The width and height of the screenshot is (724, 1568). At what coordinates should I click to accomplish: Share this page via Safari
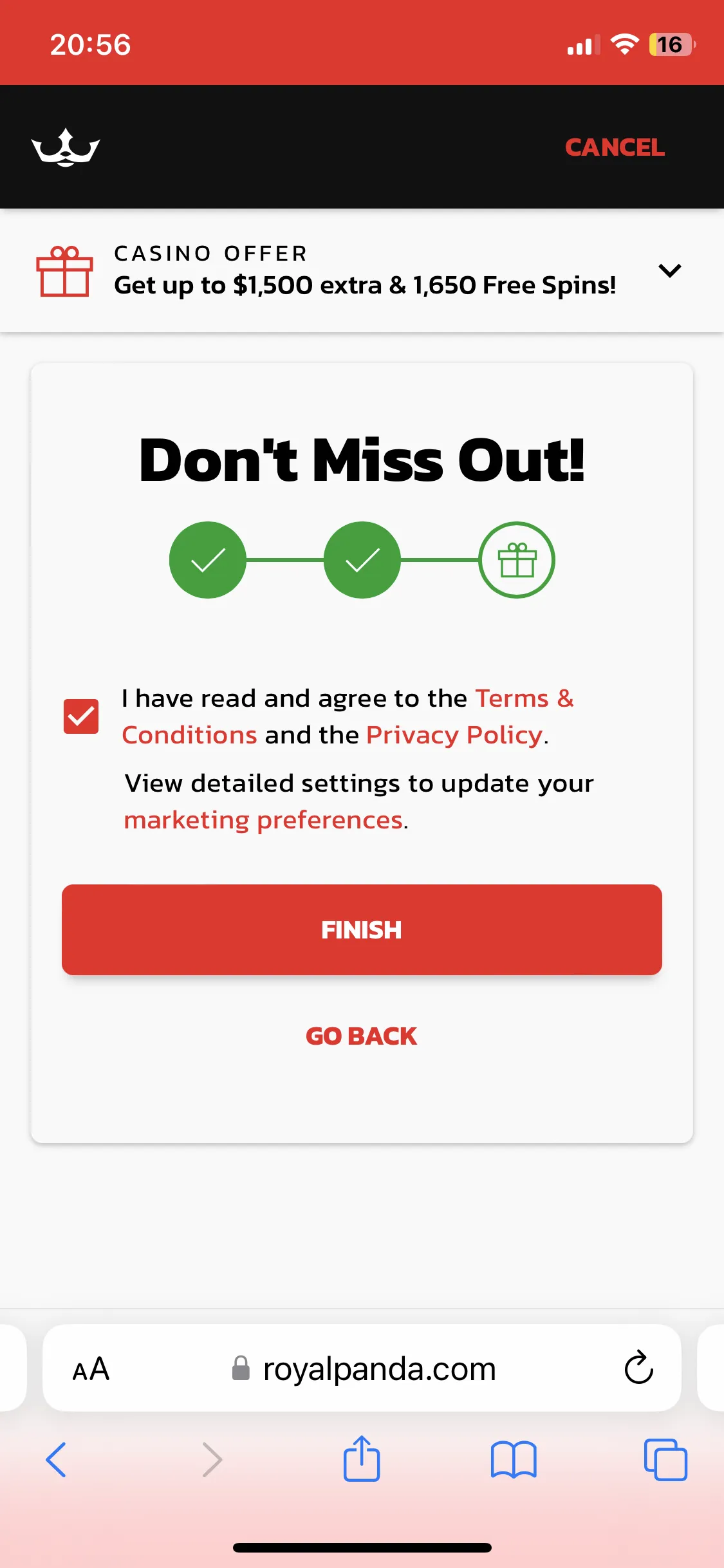tap(362, 1459)
